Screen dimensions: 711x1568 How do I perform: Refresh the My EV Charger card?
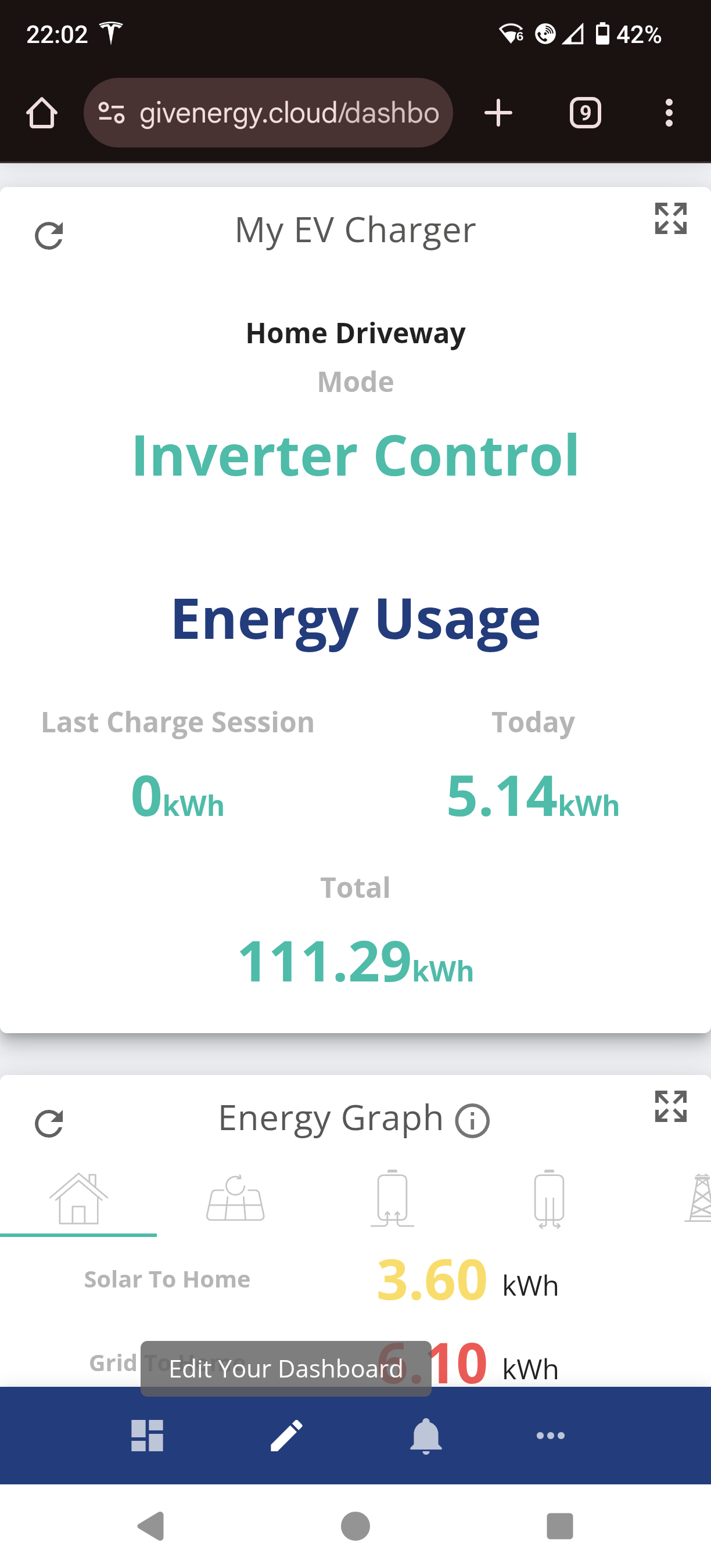coord(49,236)
